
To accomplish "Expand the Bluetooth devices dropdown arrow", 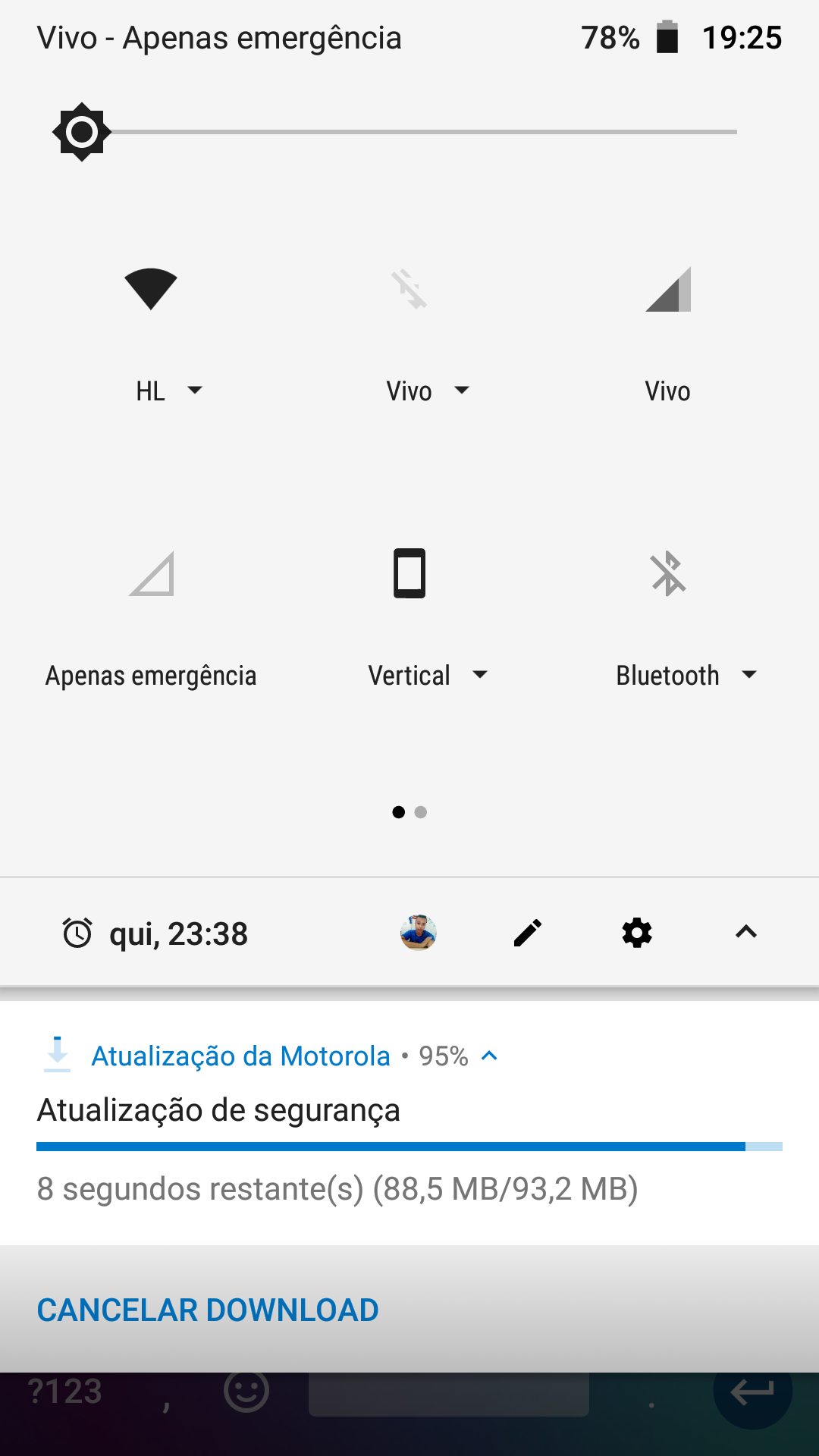I will tap(749, 675).
